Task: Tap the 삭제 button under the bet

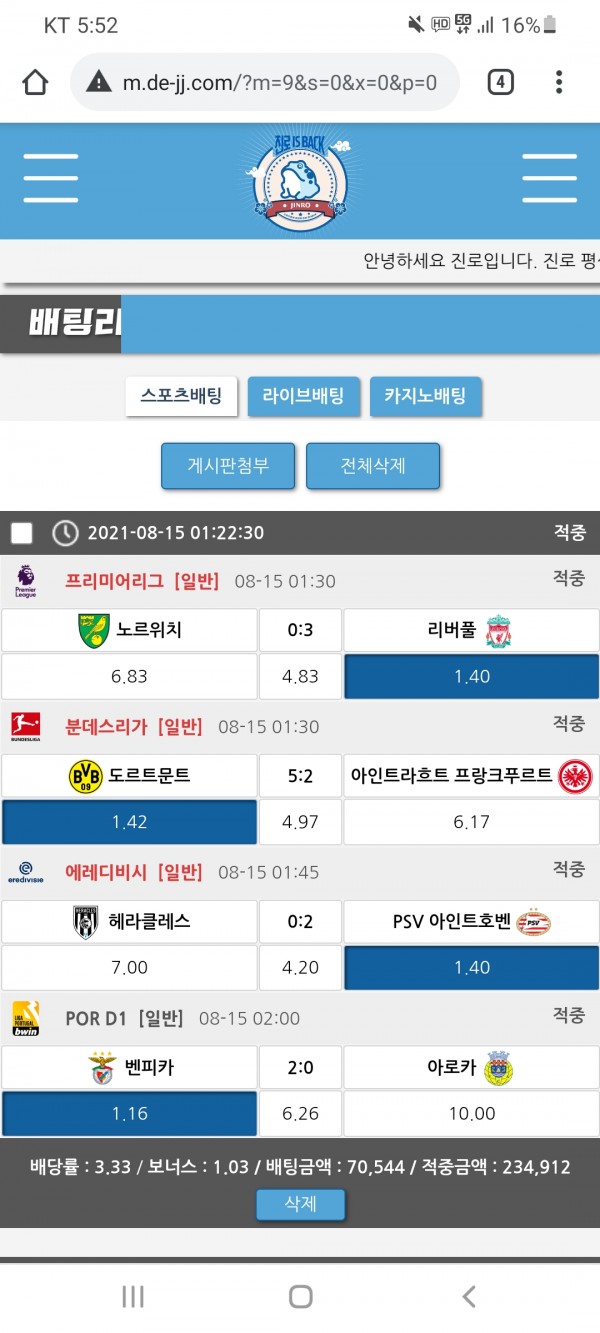Action: (x=300, y=1204)
